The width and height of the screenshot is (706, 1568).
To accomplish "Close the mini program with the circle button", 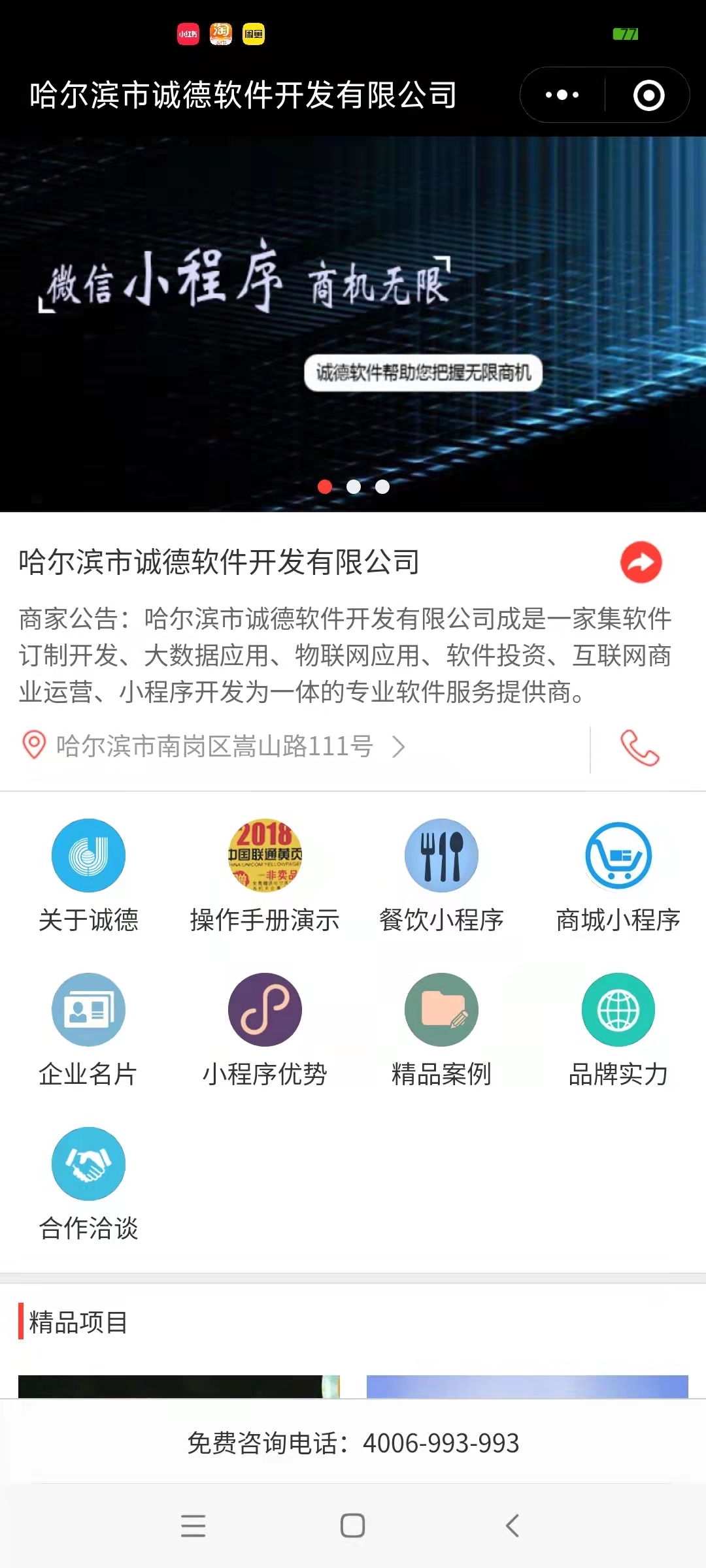I will click(648, 95).
